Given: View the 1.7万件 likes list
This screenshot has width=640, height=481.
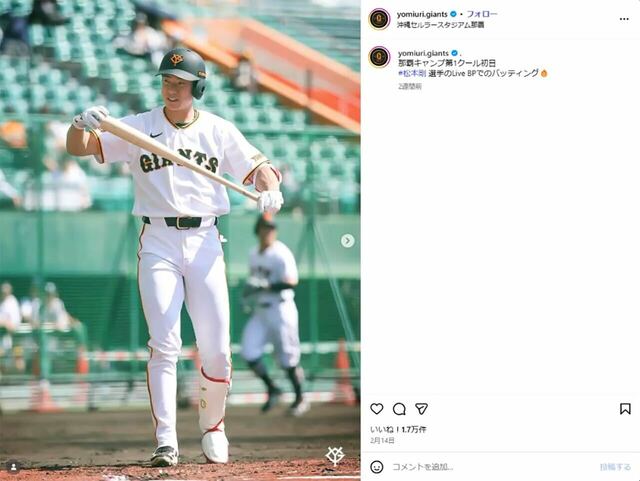Looking at the screenshot, I should 398,428.
